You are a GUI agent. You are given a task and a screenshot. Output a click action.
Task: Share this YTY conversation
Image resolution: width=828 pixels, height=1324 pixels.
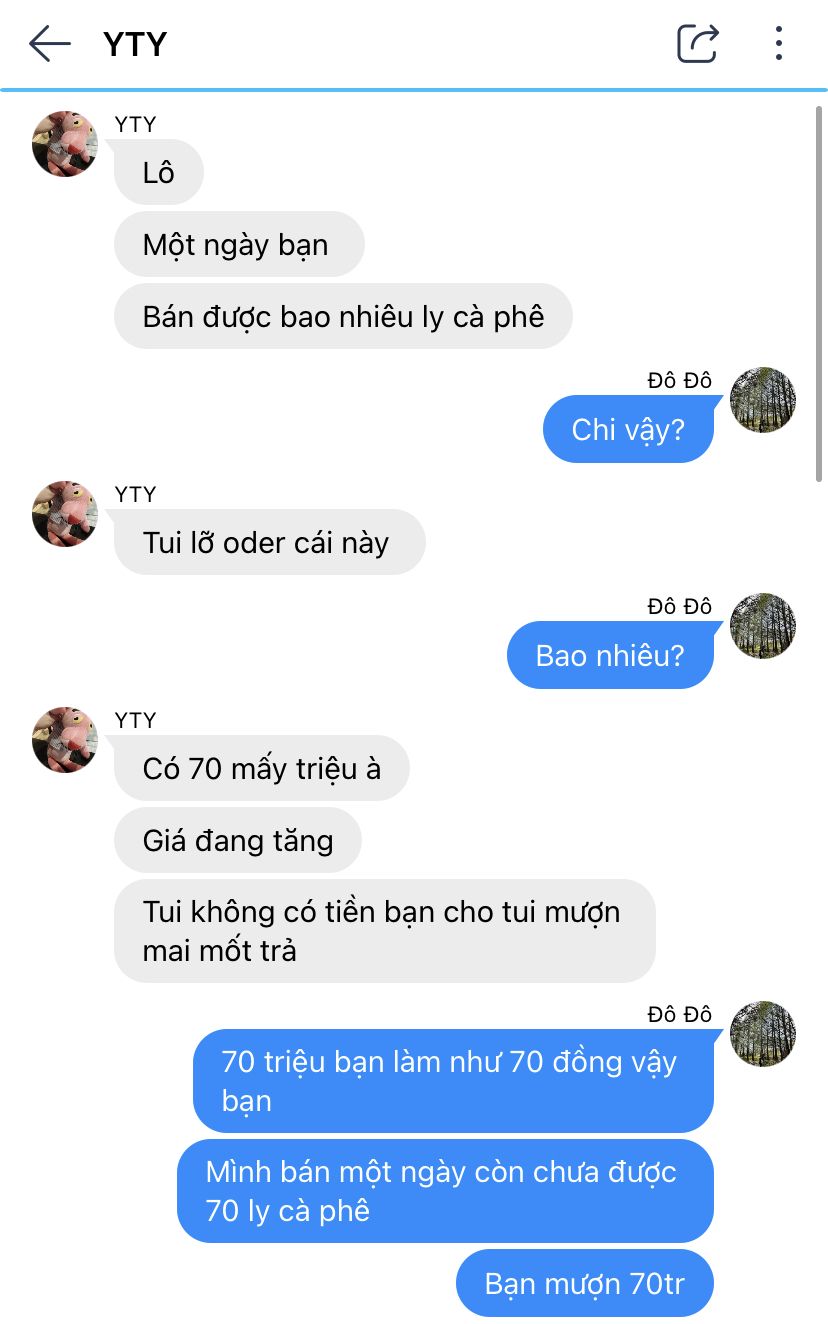[697, 44]
